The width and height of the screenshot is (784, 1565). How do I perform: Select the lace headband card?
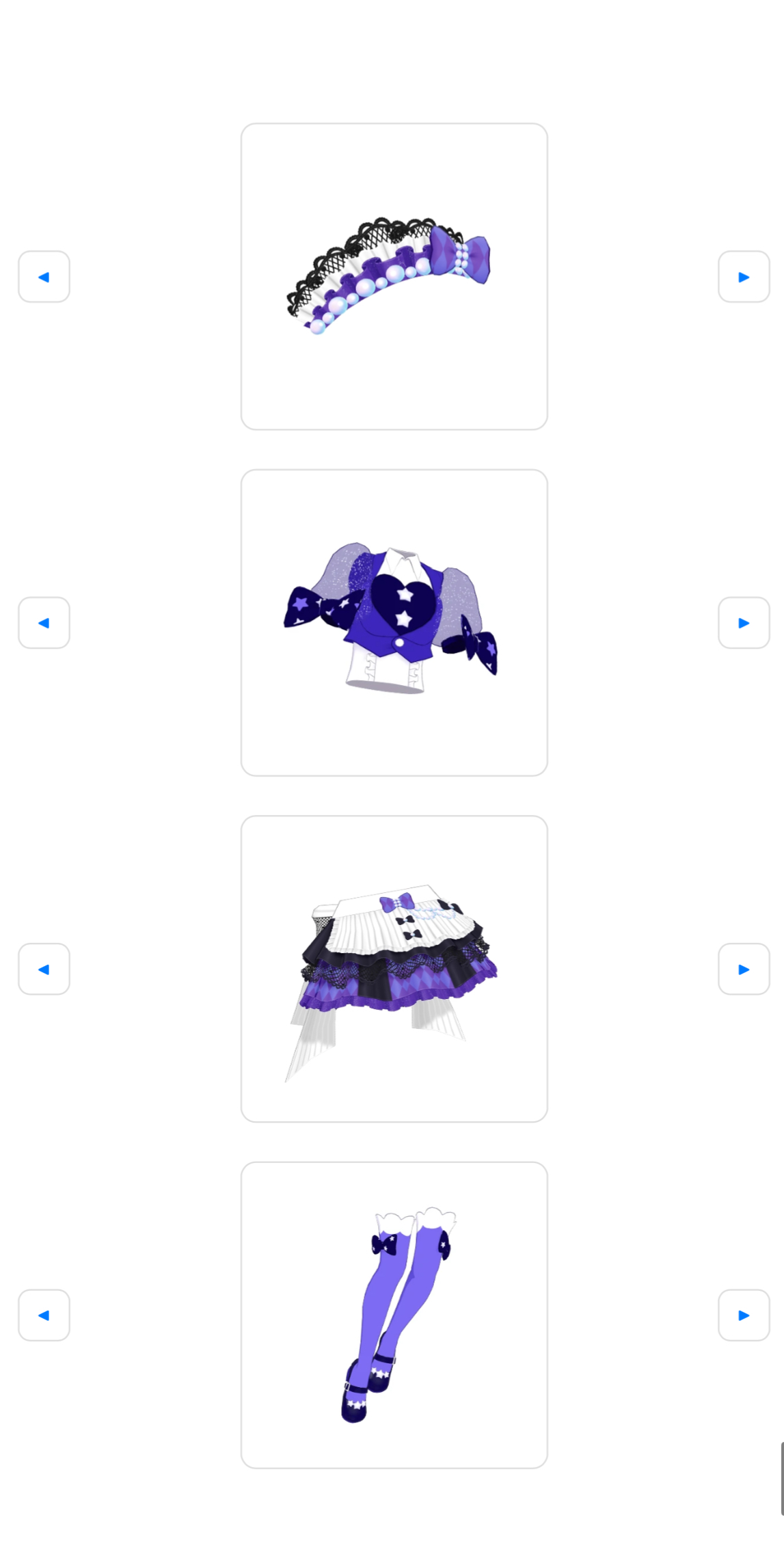[x=394, y=277]
